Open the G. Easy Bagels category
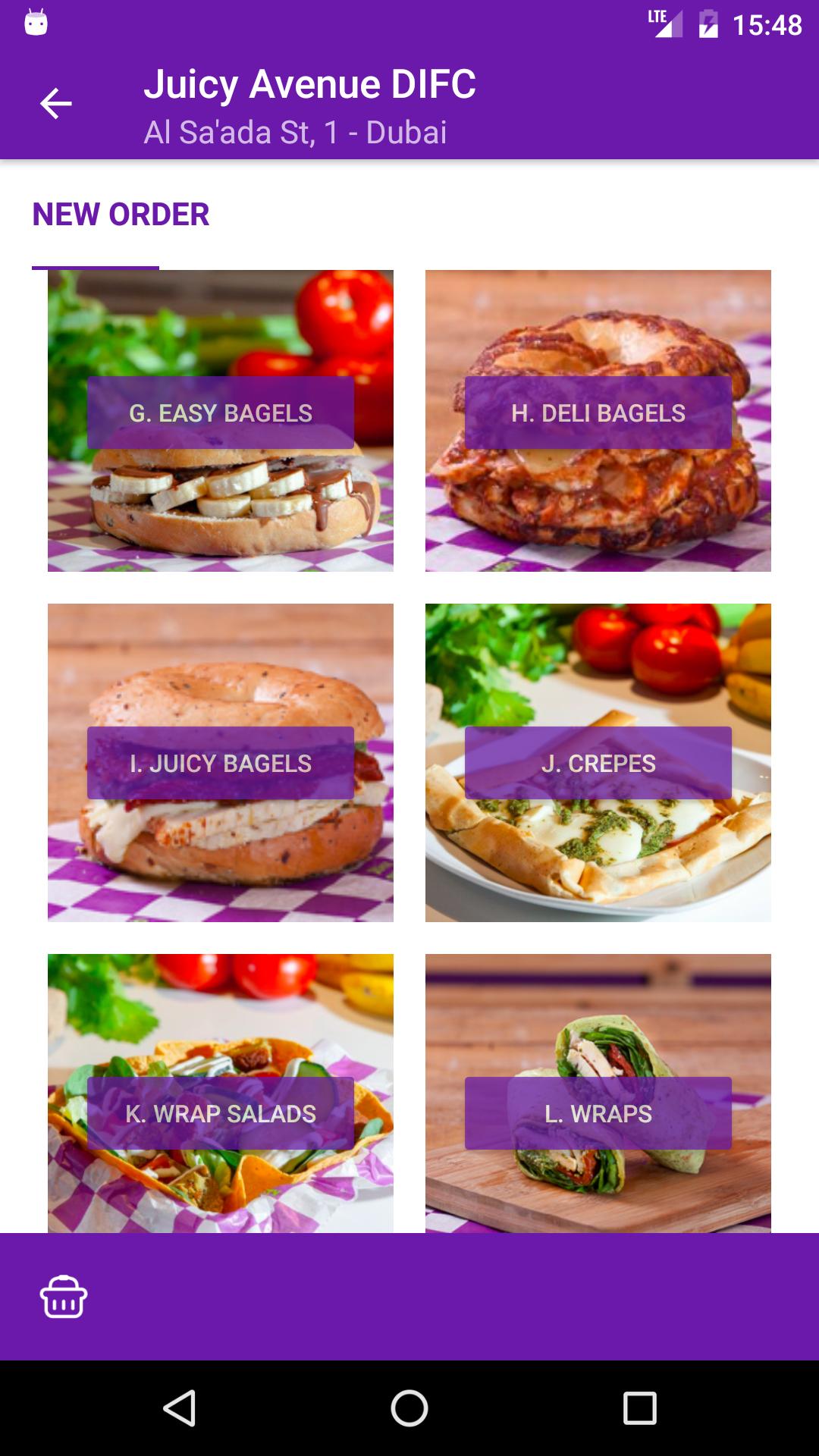This screenshot has height=1456, width=819. 221,419
